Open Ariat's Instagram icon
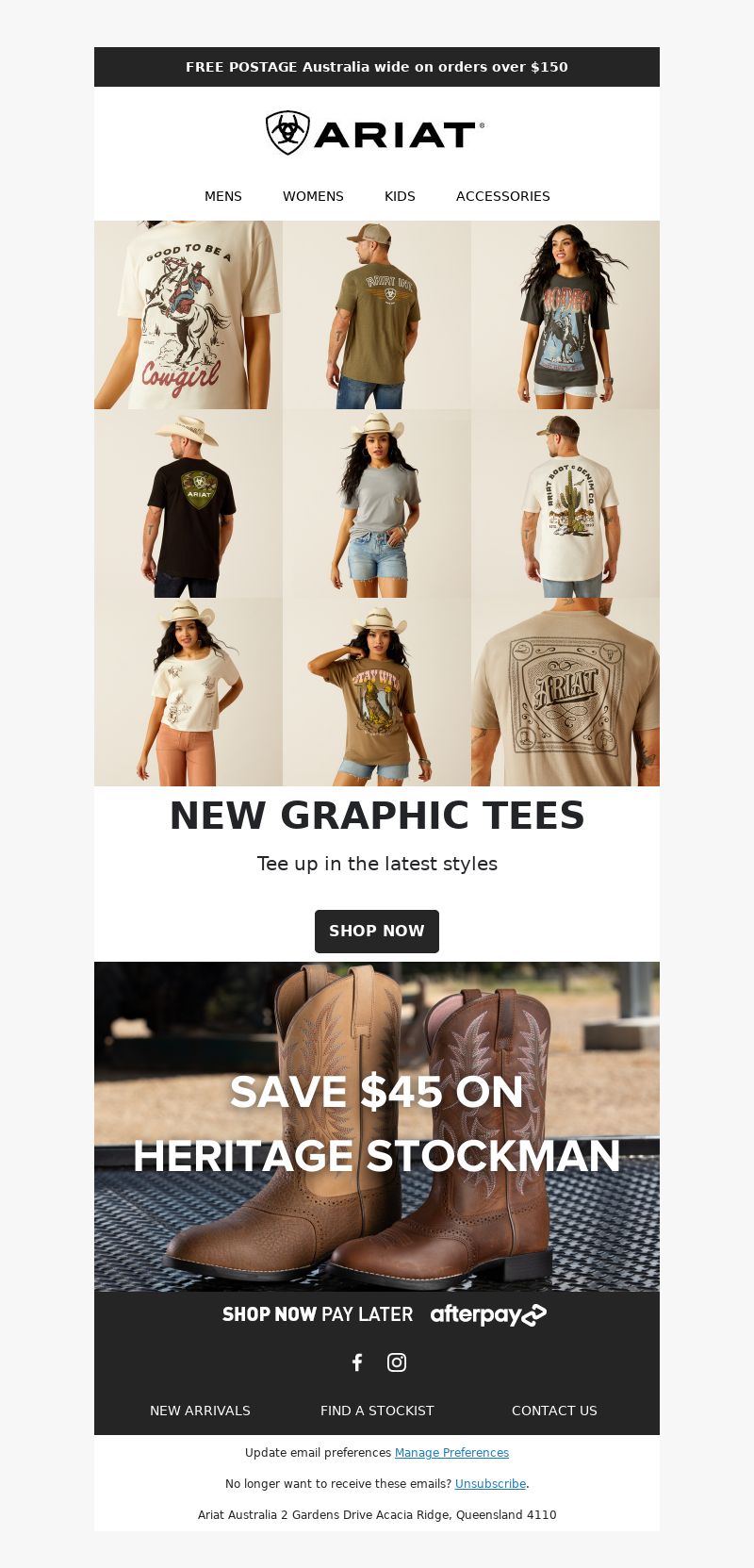Screen dimensions: 754x1568 tap(397, 1362)
